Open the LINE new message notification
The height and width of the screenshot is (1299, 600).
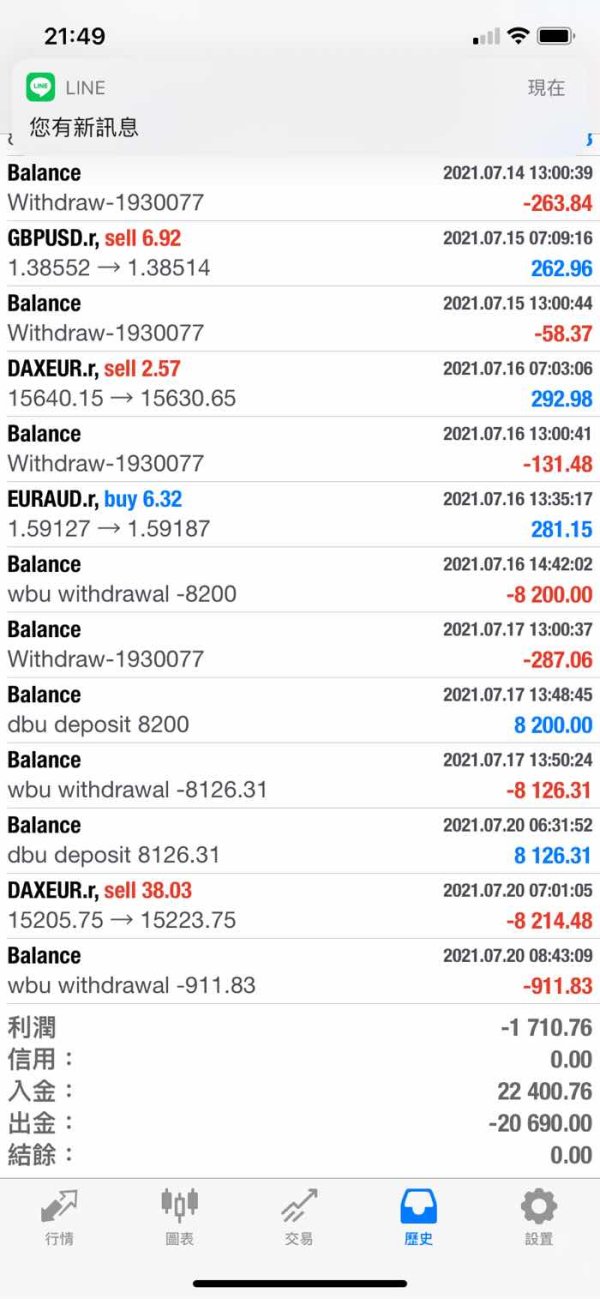click(x=298, y=106)
